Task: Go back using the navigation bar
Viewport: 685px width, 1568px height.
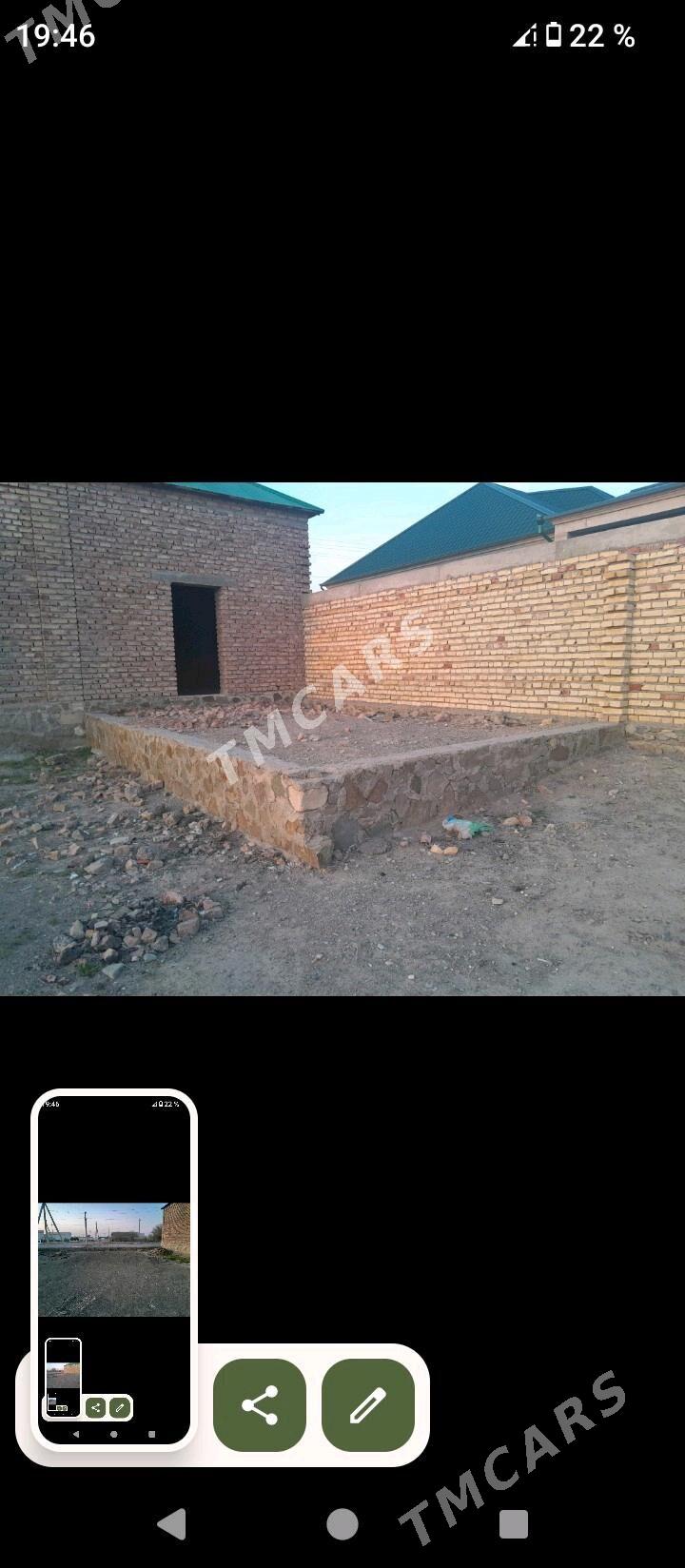Action: point(171,1523)
